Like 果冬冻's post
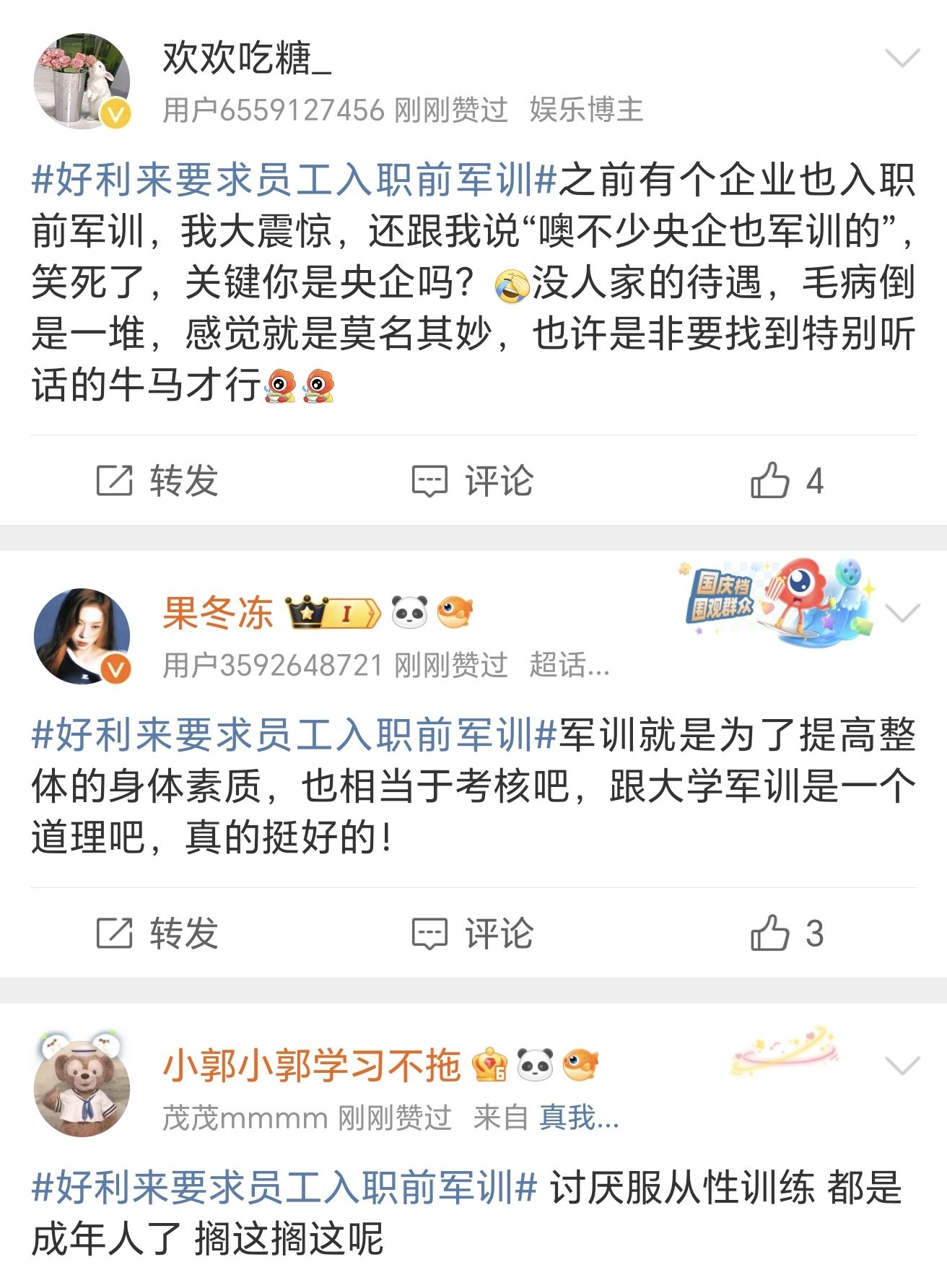 click(x=786, y=934)
